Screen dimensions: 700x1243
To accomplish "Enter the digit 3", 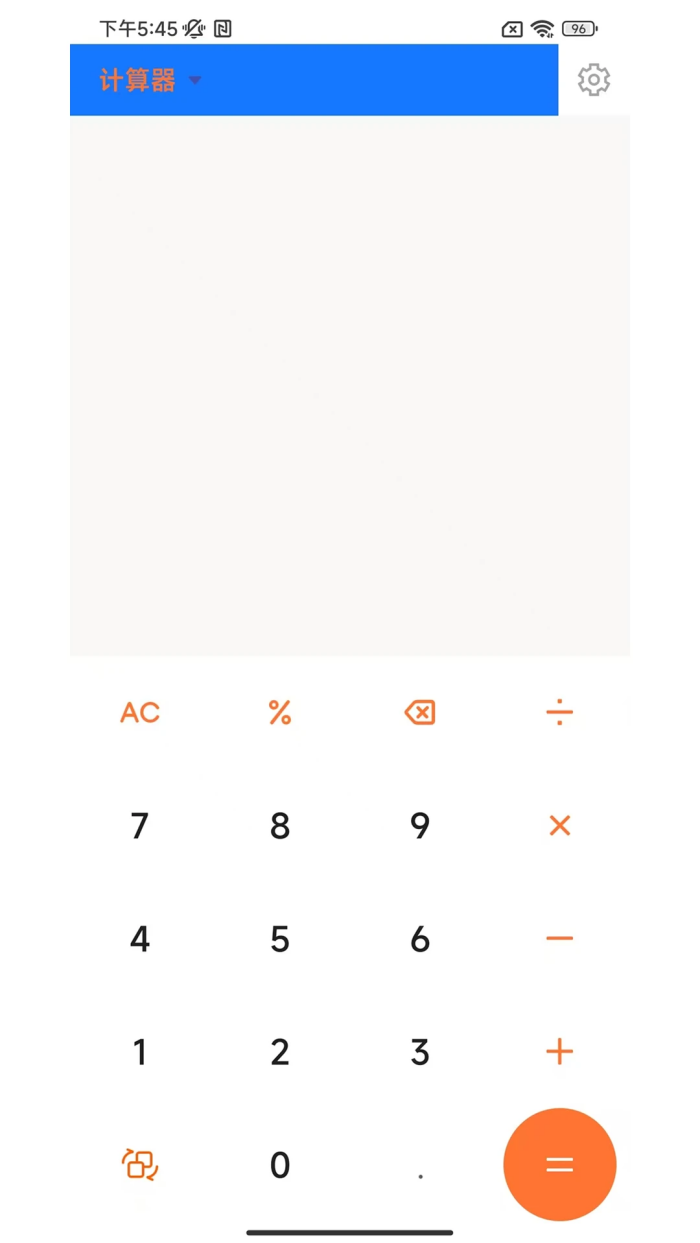I will pos(420,1052).
